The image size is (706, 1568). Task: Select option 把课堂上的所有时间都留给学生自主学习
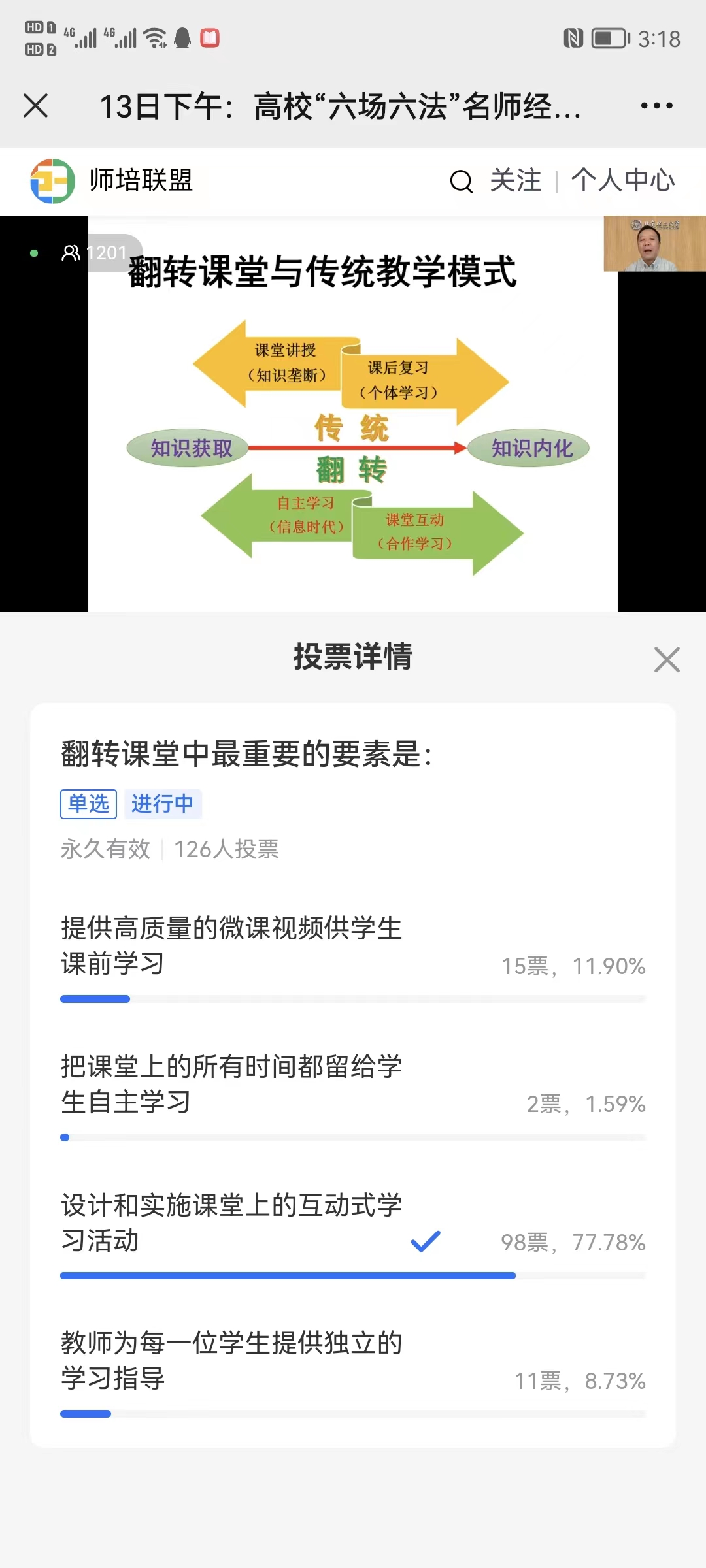coord(231,1084)
